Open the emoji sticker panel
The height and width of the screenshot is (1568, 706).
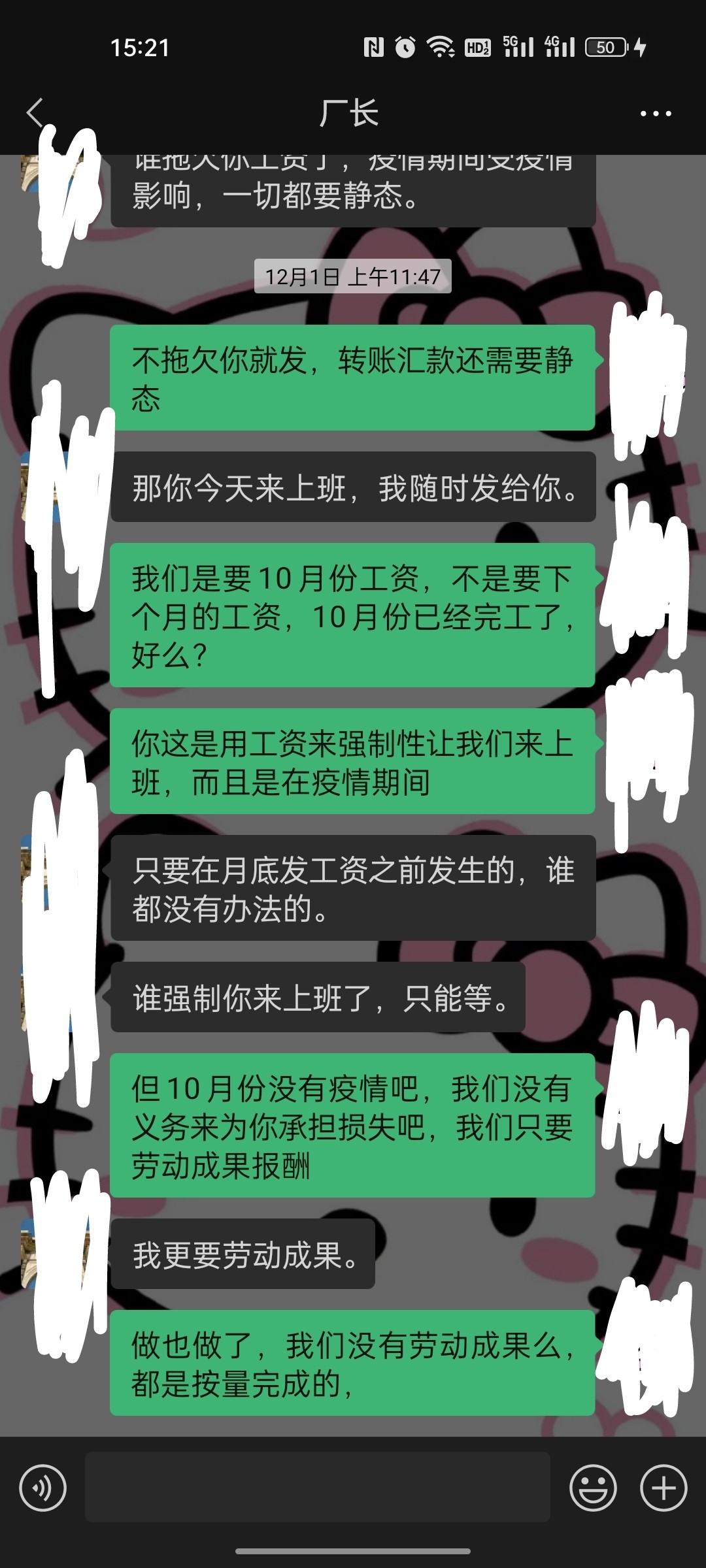pos(593,1488)
